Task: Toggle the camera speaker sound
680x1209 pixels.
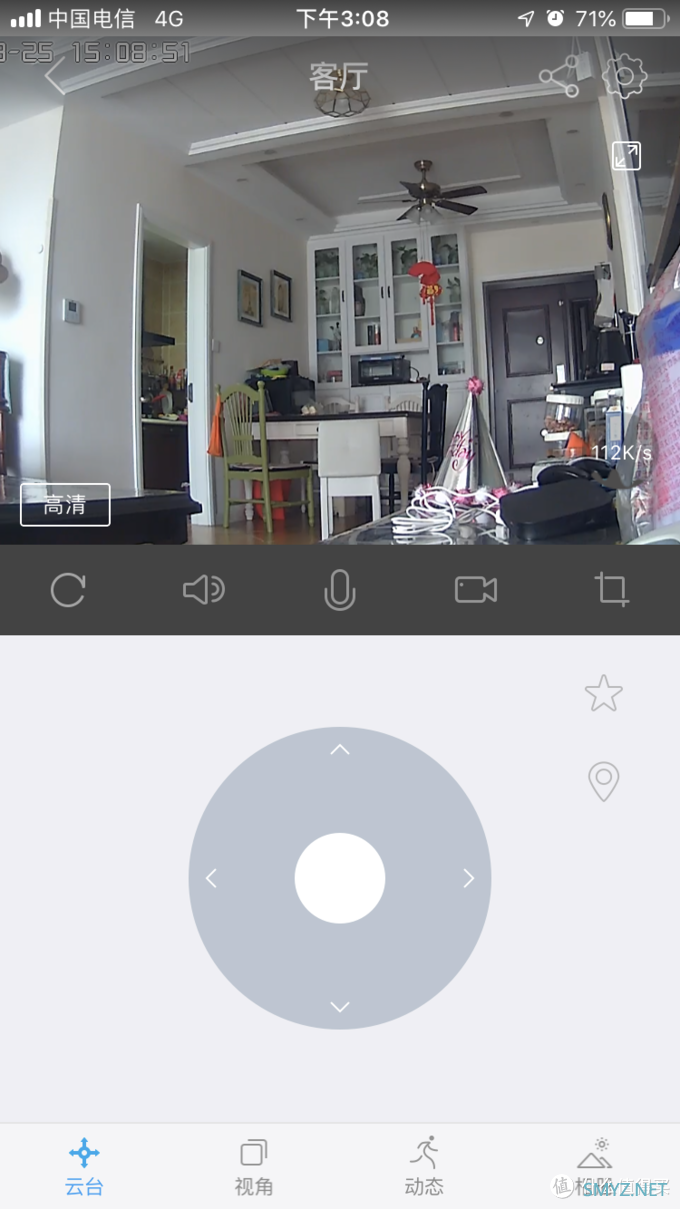Action: click(204, 590)
